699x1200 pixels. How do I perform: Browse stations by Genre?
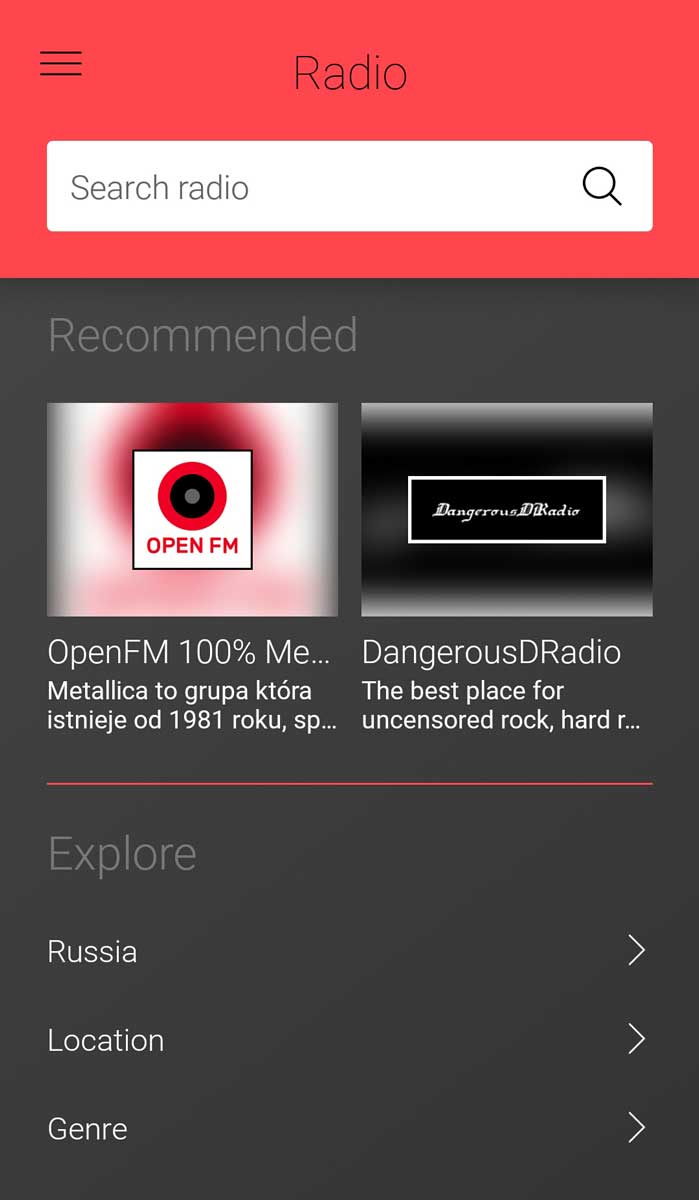click(x=349, y=1129)
